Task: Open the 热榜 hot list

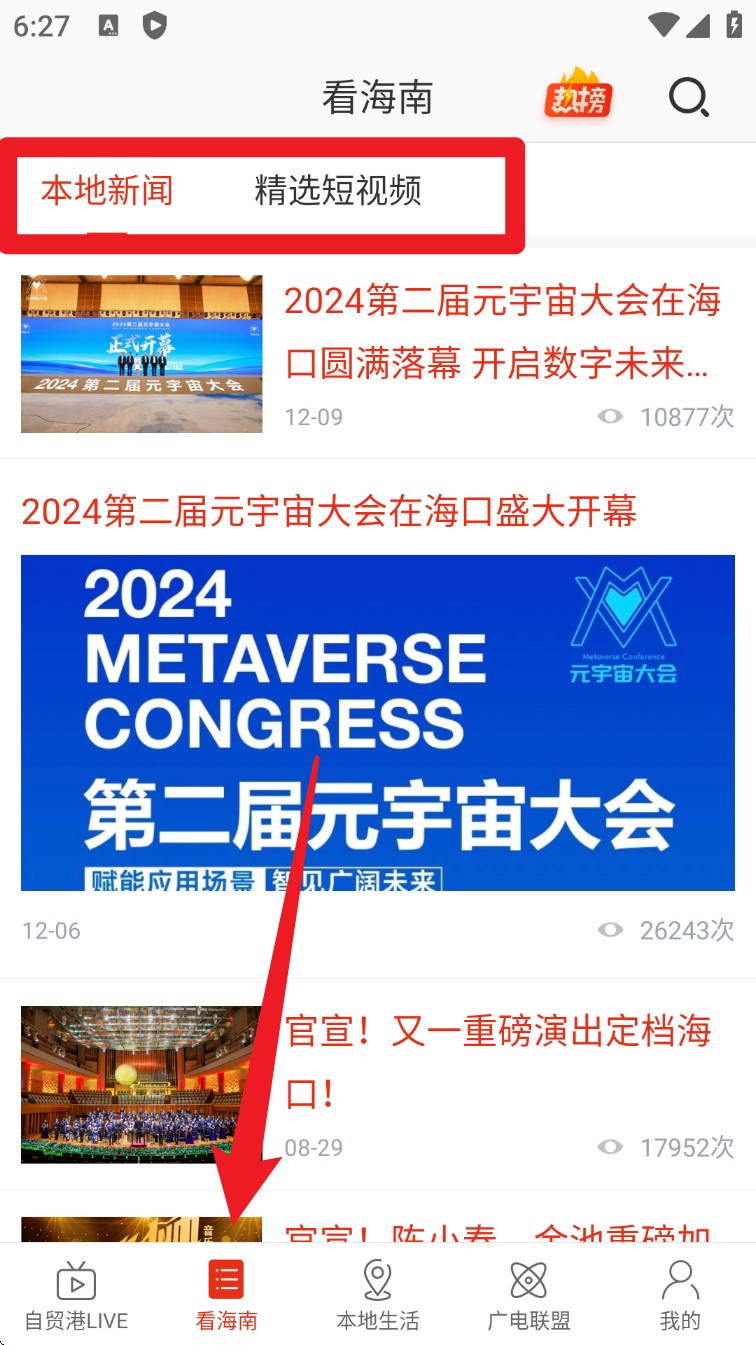Action: [x=578, y=98]
